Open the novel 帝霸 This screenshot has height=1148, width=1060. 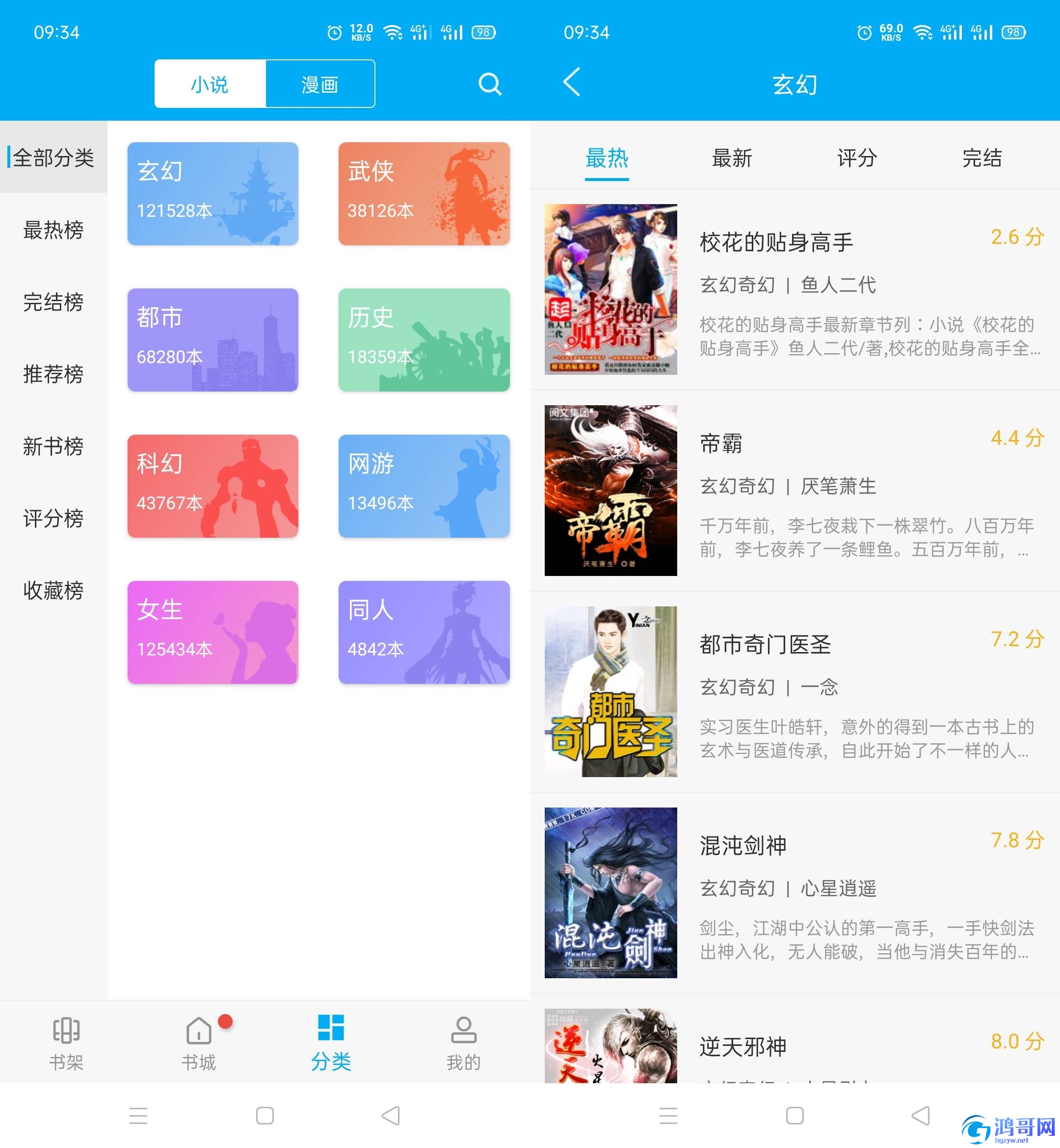click(795, 491)
